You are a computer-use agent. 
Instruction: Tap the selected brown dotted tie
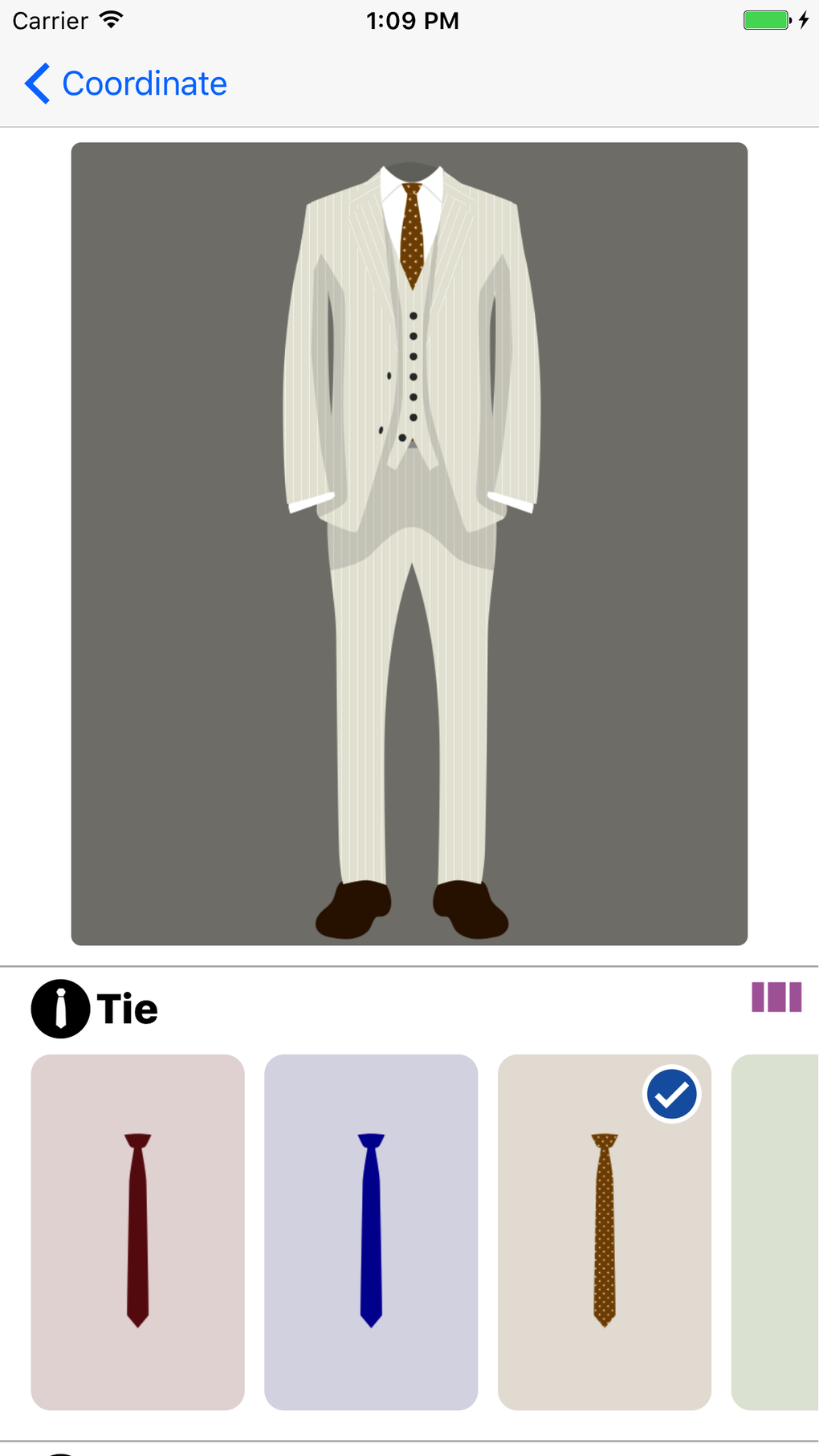pos(605,1232)
